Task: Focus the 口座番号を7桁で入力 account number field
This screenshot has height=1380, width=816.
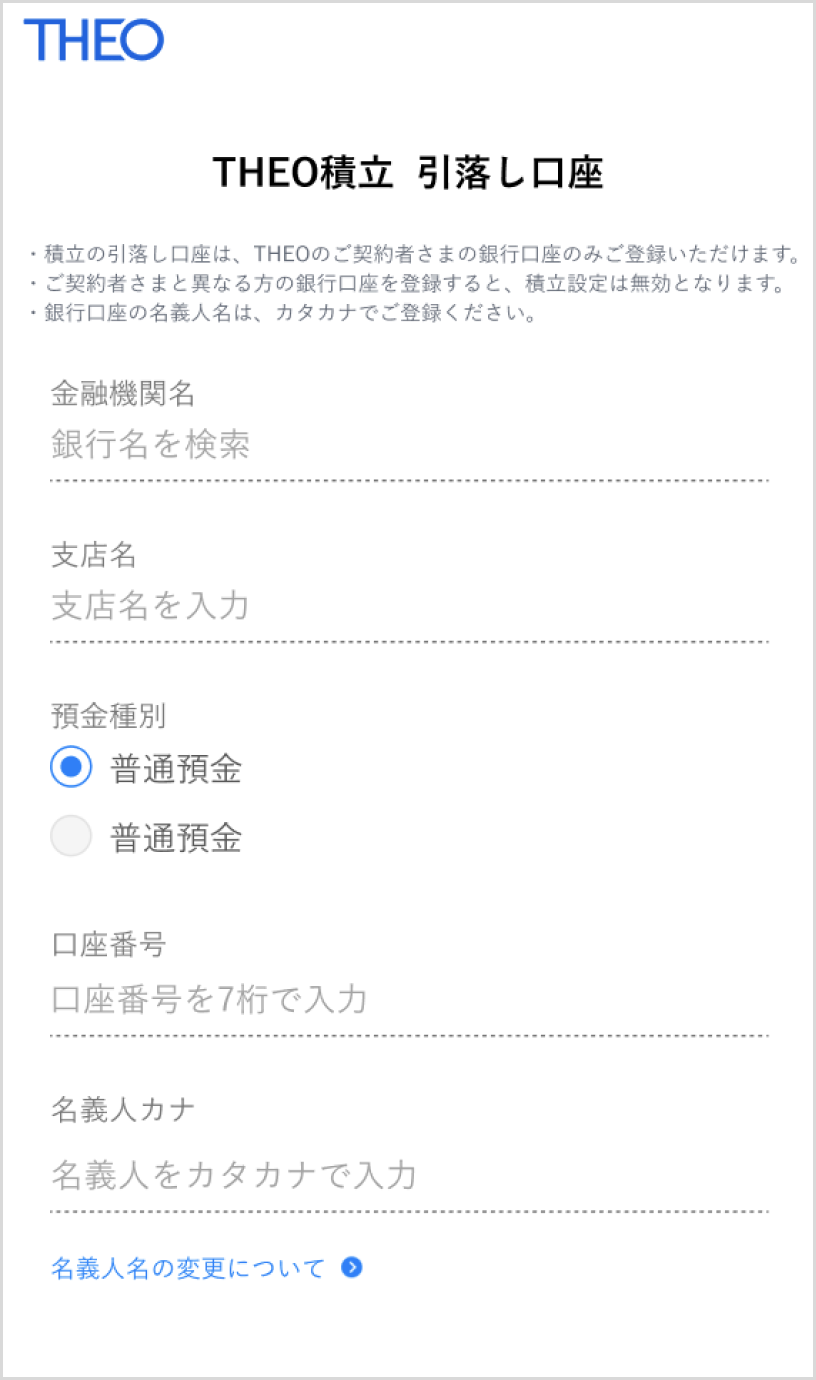Action: [x=408, y=999]
